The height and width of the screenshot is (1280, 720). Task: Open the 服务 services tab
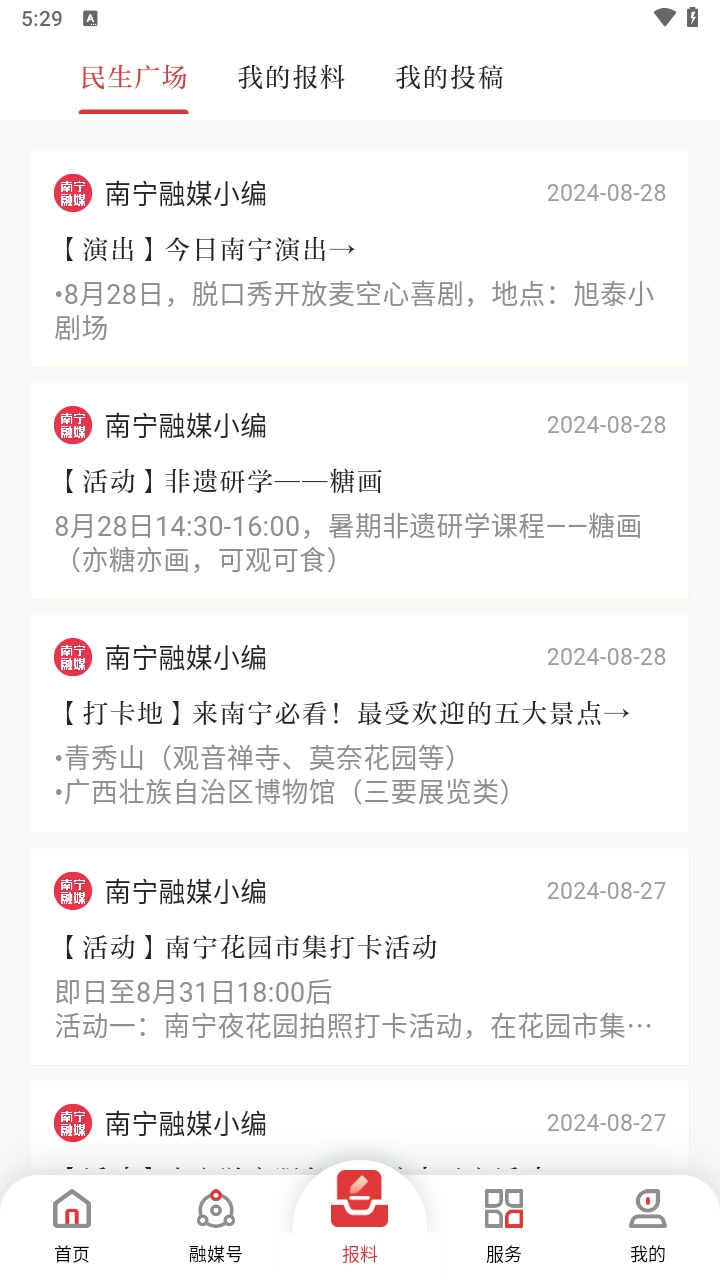[504, 1225]
